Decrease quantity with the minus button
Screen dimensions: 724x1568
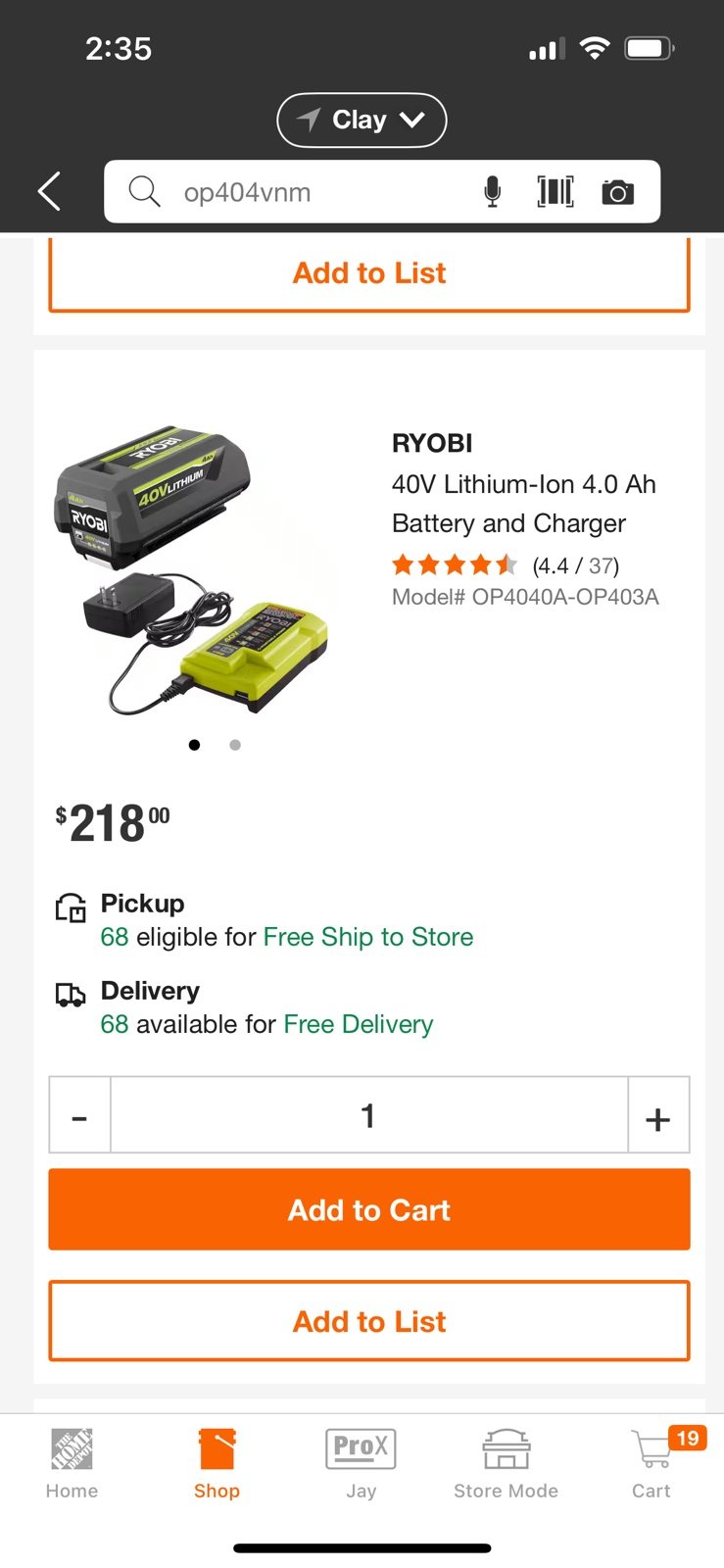[x=80, y=1115]
